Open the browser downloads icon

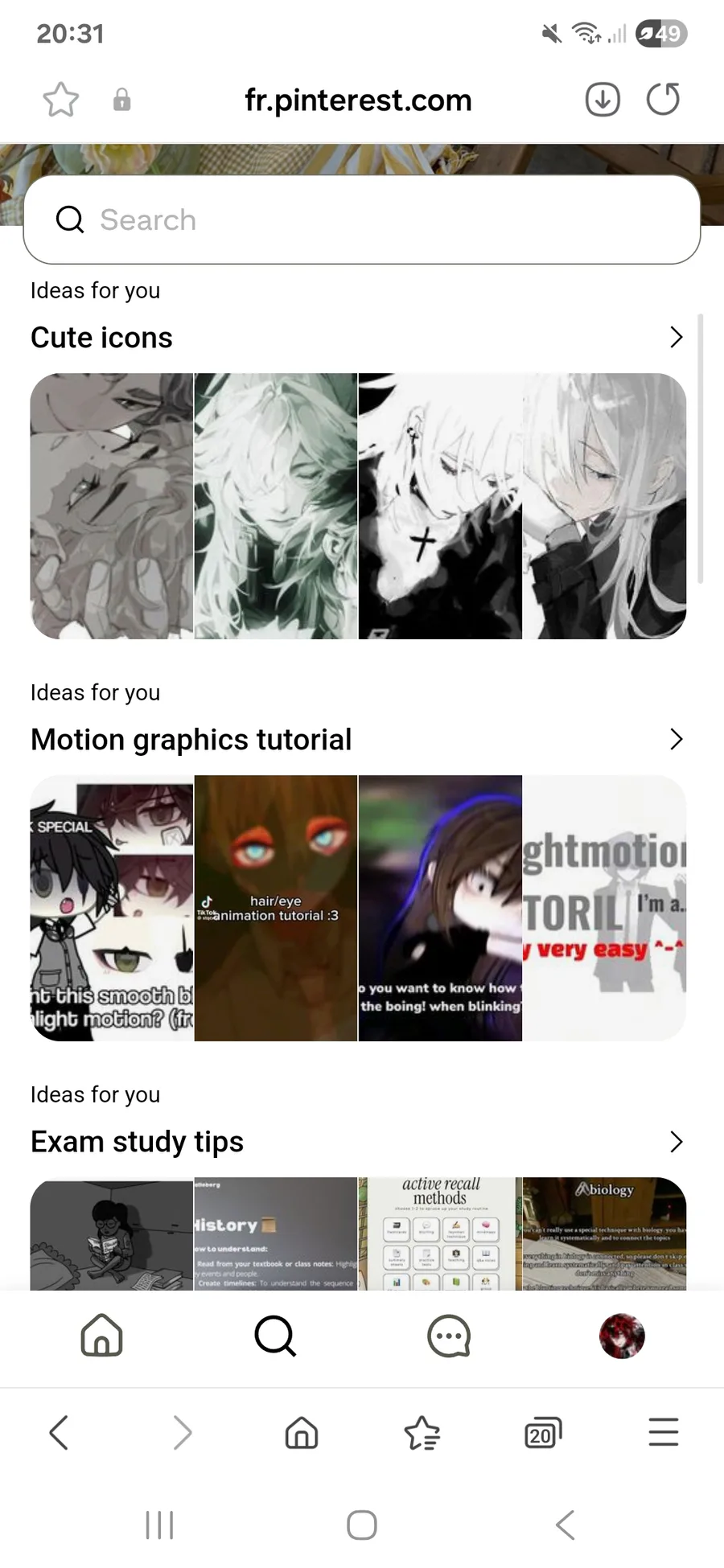click(603, 100)
